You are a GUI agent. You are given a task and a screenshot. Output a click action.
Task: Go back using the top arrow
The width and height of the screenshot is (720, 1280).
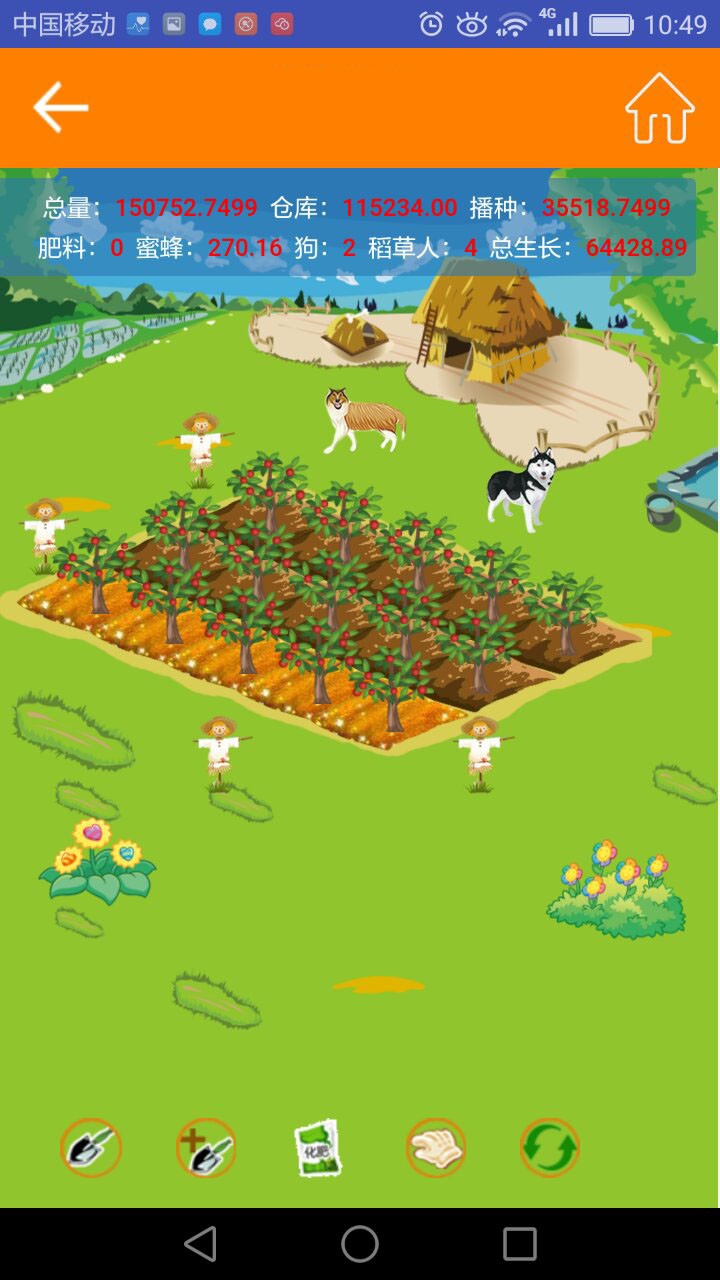60,107
